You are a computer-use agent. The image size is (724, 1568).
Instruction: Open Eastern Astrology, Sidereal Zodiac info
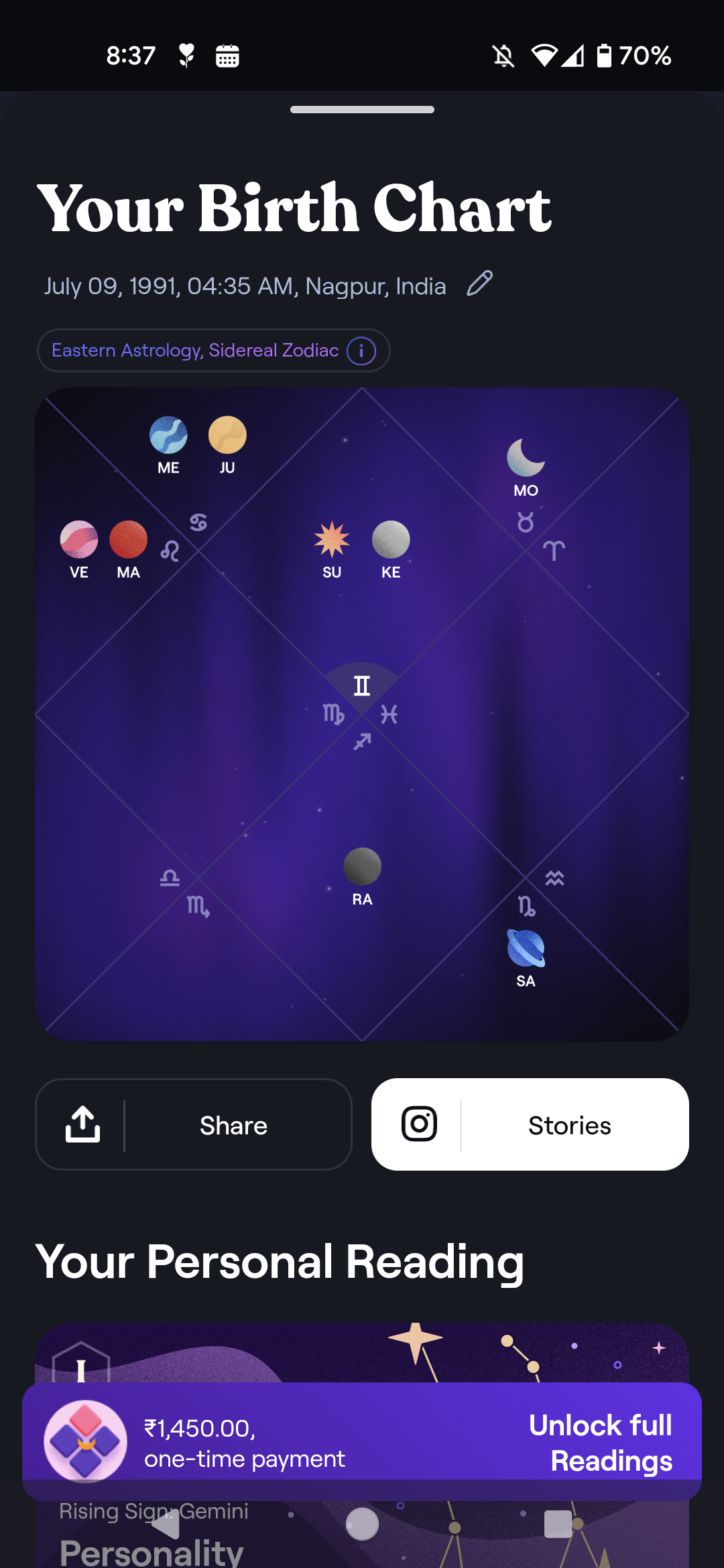tap(361, 350)
